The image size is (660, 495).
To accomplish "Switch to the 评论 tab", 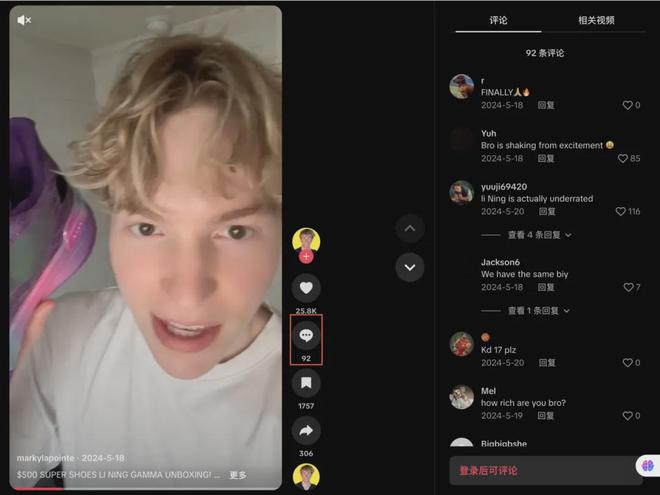I will [498, 20].
